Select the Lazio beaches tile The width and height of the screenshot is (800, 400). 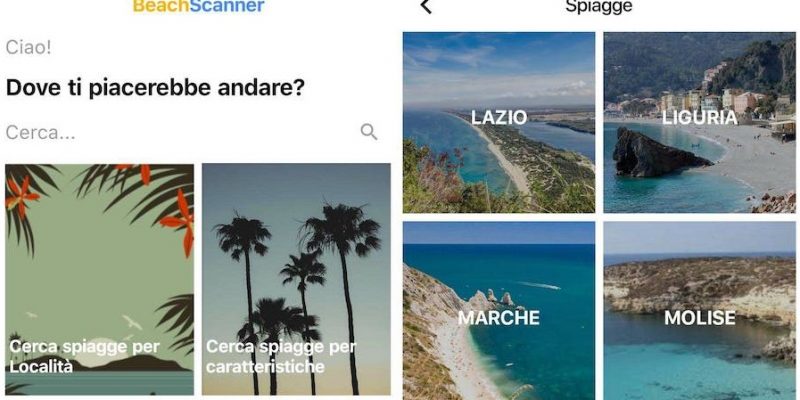(498, 122)
